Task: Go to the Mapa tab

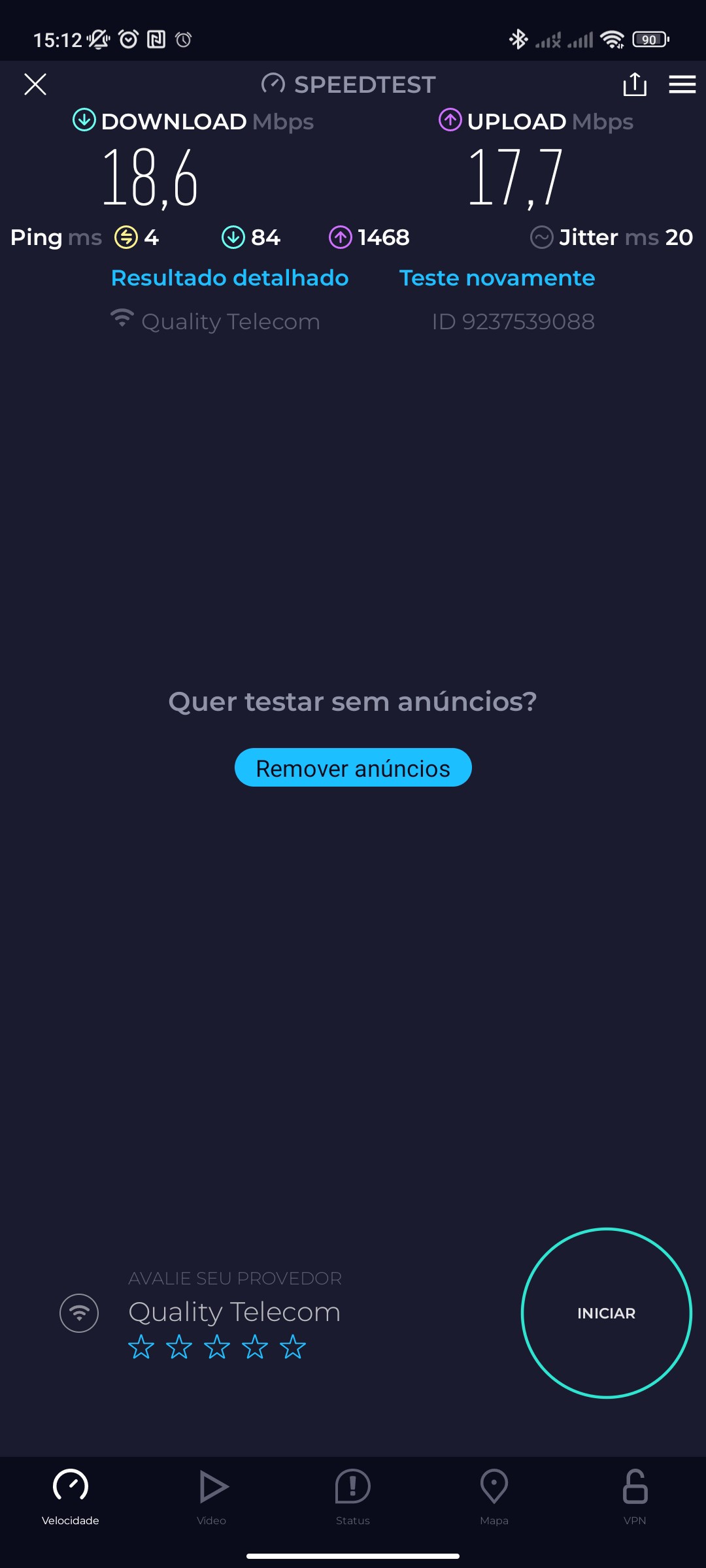Action: pos(494,1496)
